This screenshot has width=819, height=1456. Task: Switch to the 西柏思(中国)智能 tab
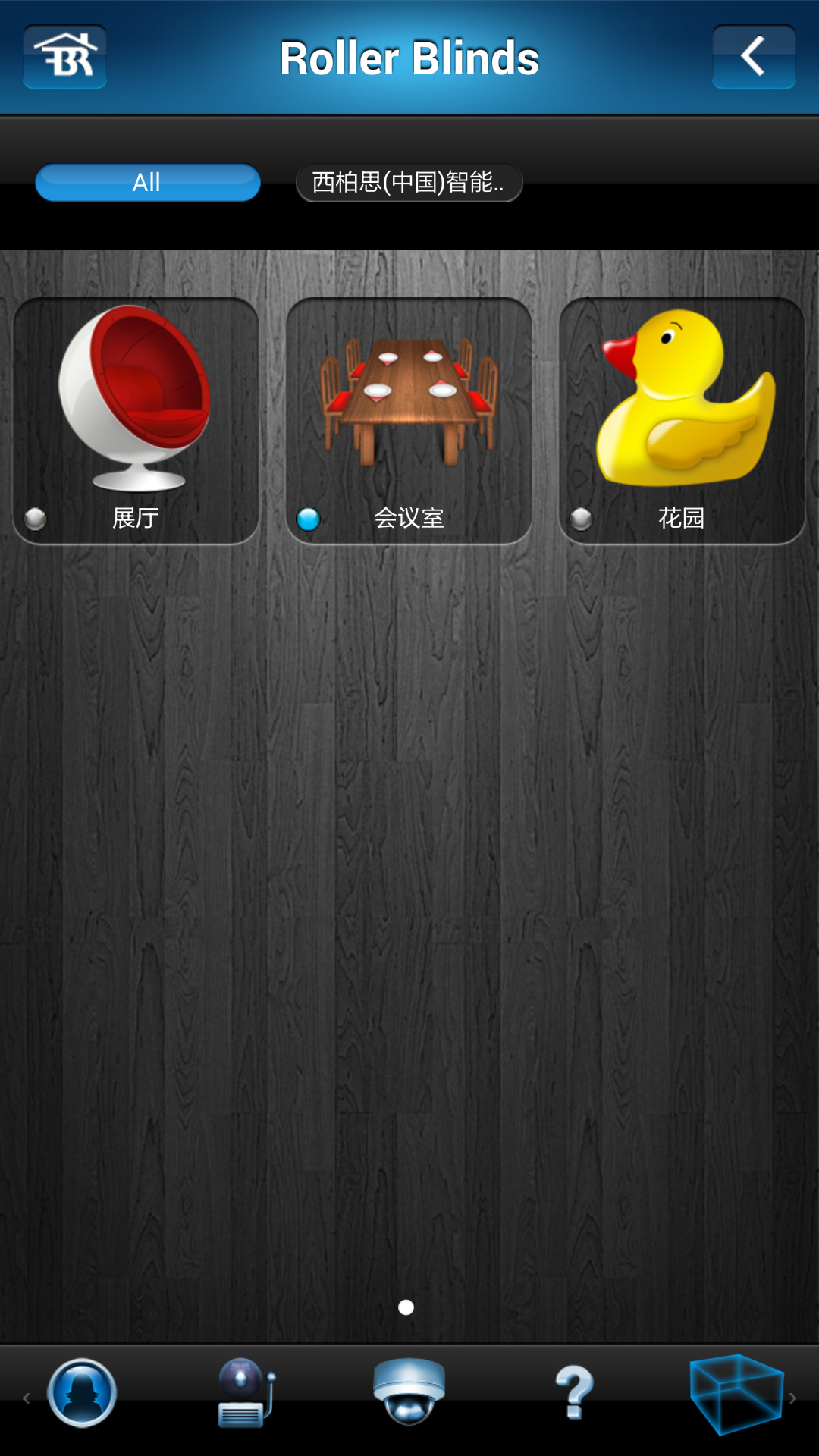409,183
